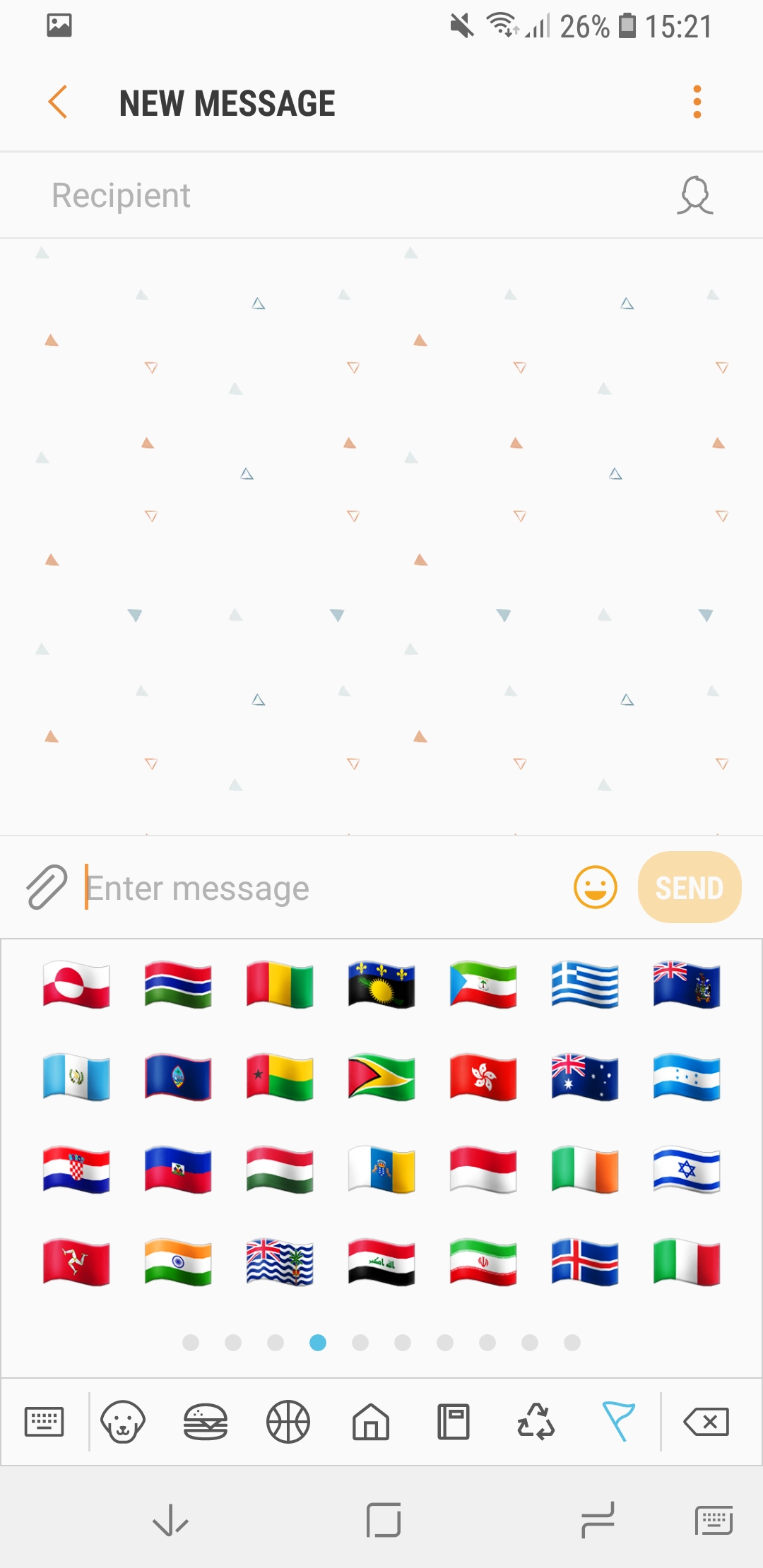Switch back to the letter keyboard
The width and height of the screenshot is (763, 1568).
click(44, 1421)
